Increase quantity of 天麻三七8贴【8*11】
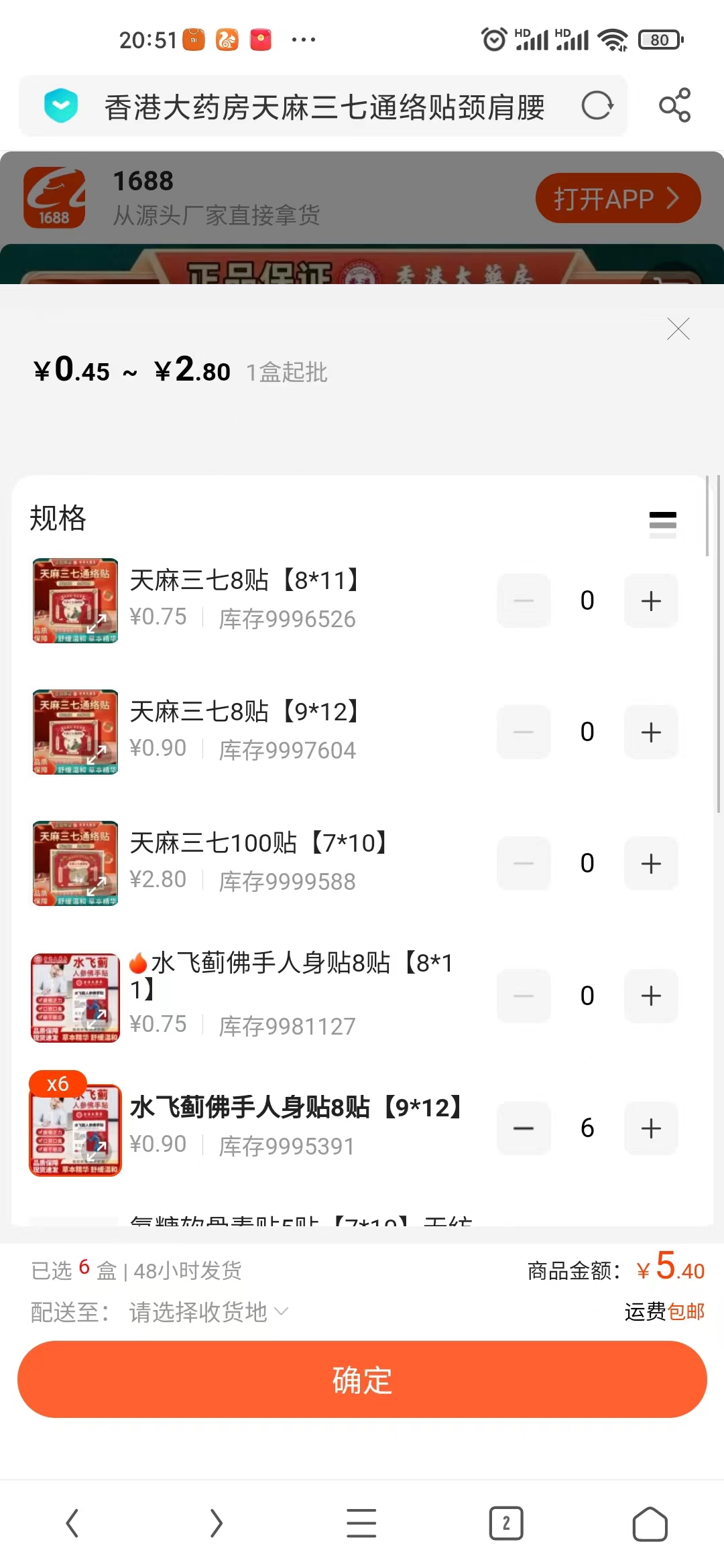Image resolution: width=724 pixels, height=1568 pixels. pos(651,601)
